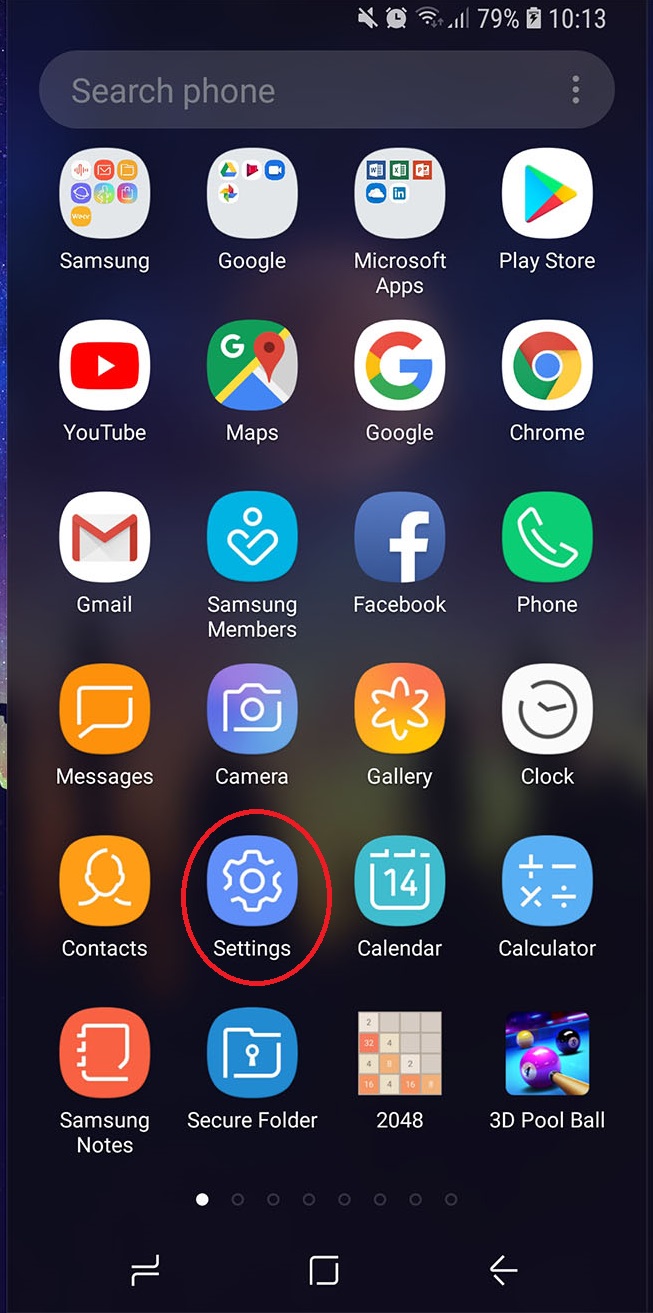Open Maps app
Viewport: 653px width, 1313px height.
click(252, 365)
